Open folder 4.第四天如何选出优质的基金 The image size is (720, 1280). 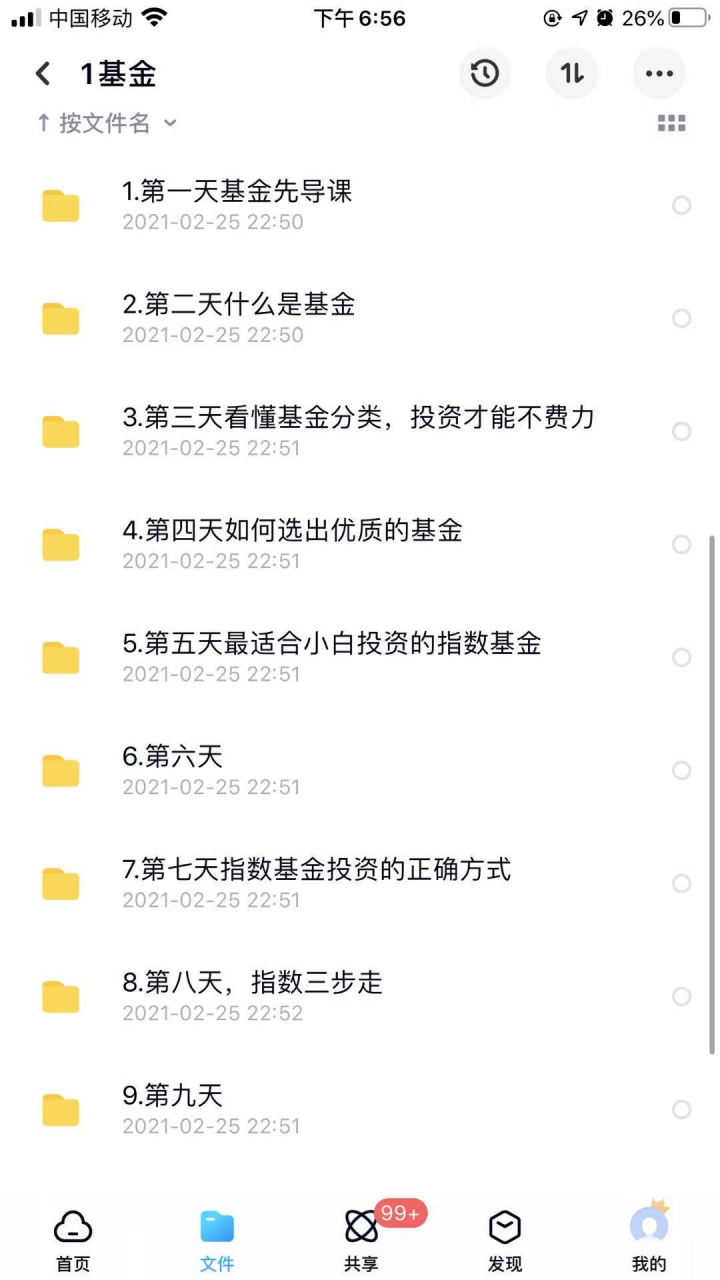pos(360,544)
